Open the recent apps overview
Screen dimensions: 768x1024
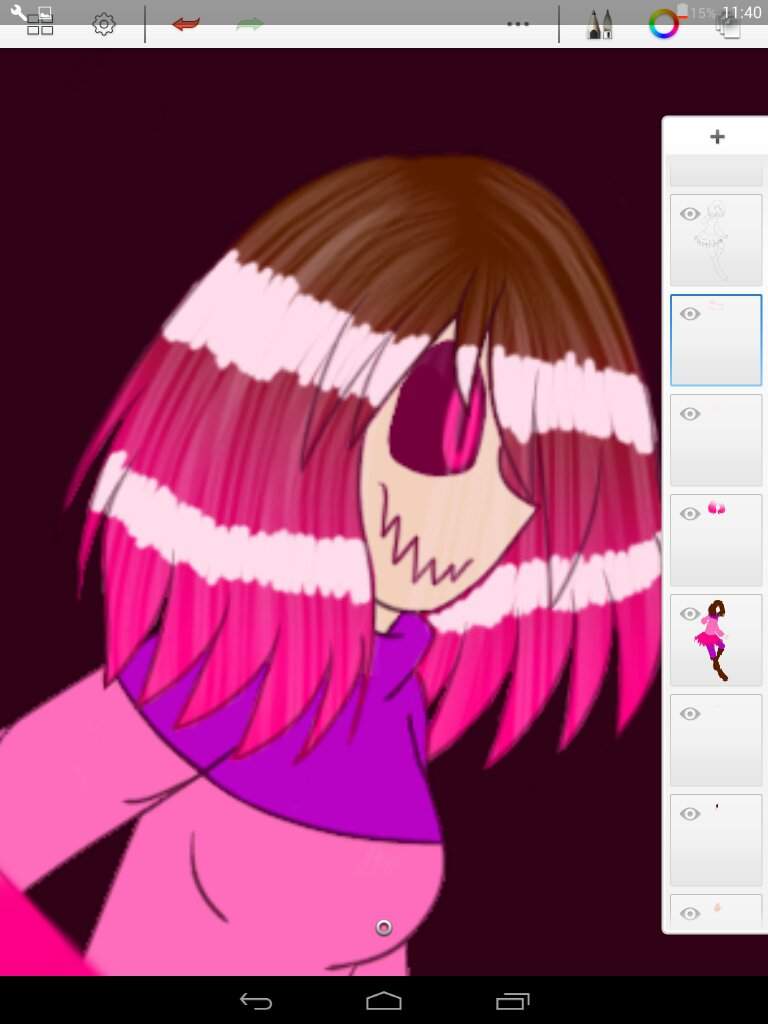(x=512, y=1001)
